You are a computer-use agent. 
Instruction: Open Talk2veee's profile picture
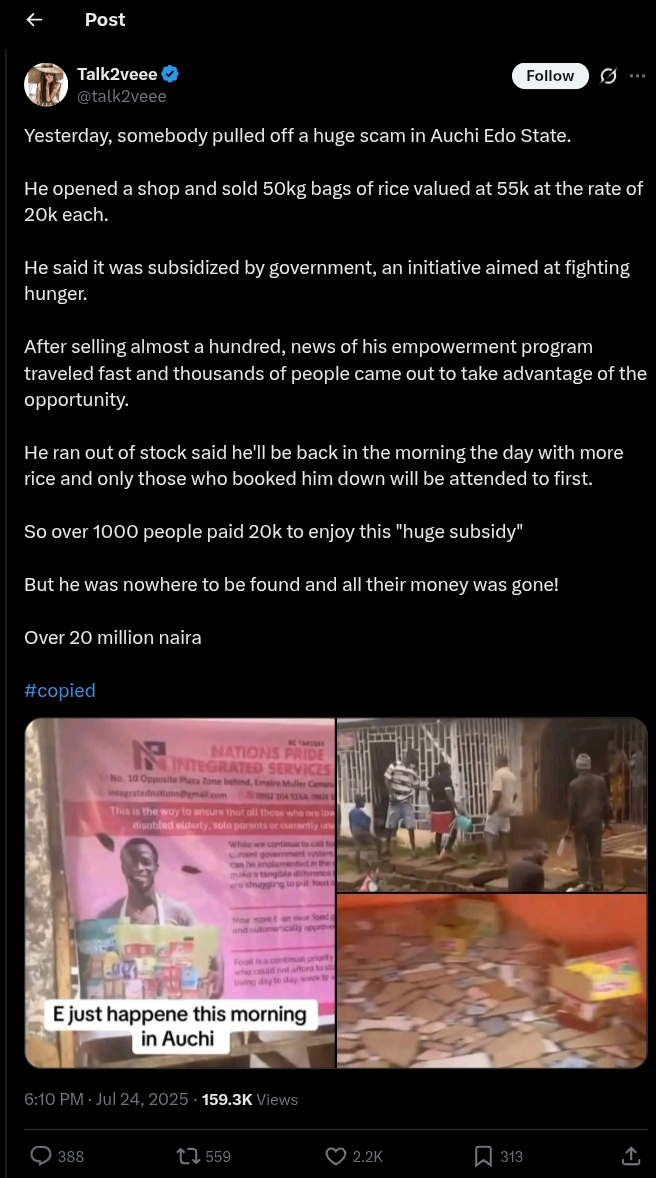pos(46,84)
